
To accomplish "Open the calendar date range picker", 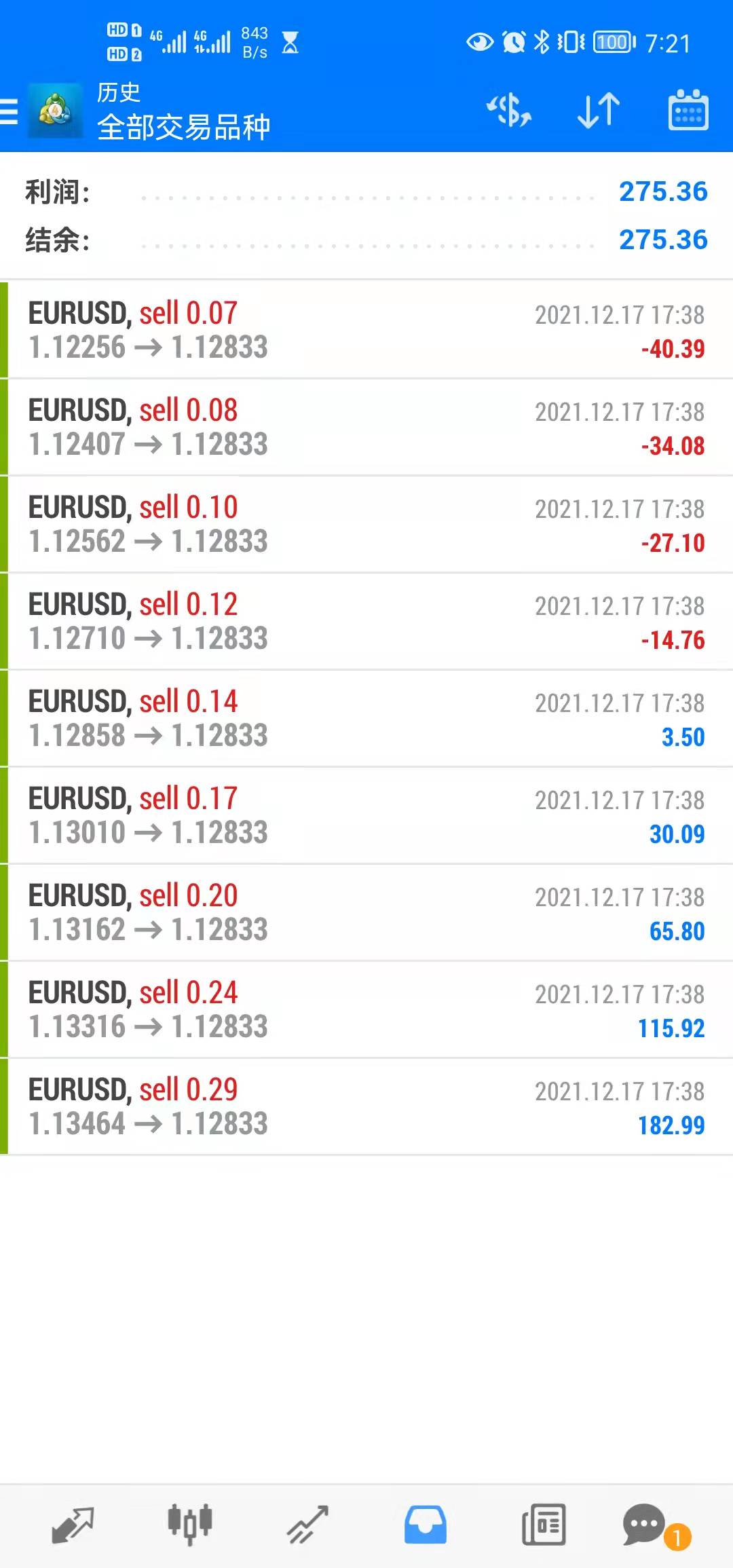I will (688, 111).
